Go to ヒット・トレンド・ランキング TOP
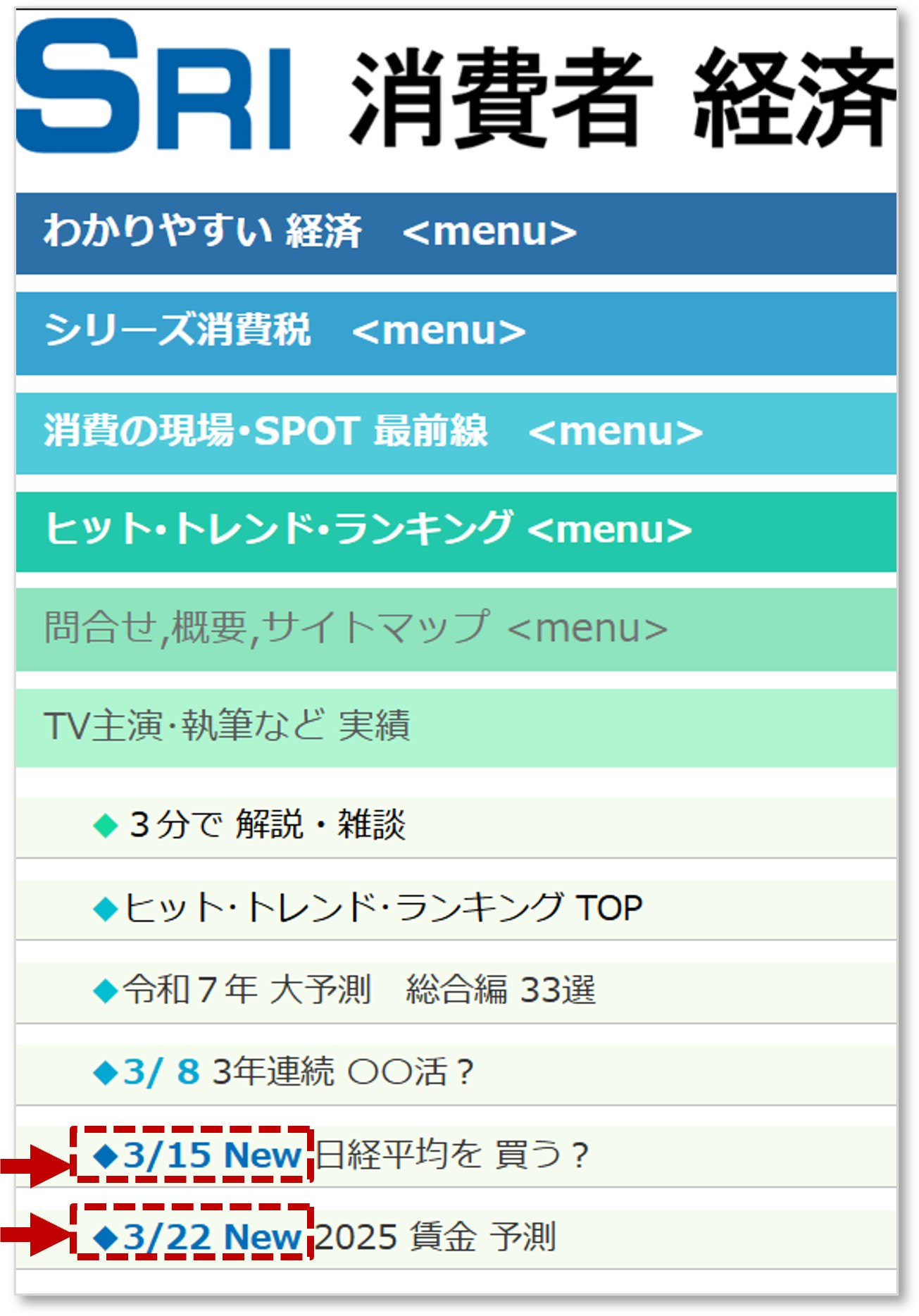 click(384, 908)
